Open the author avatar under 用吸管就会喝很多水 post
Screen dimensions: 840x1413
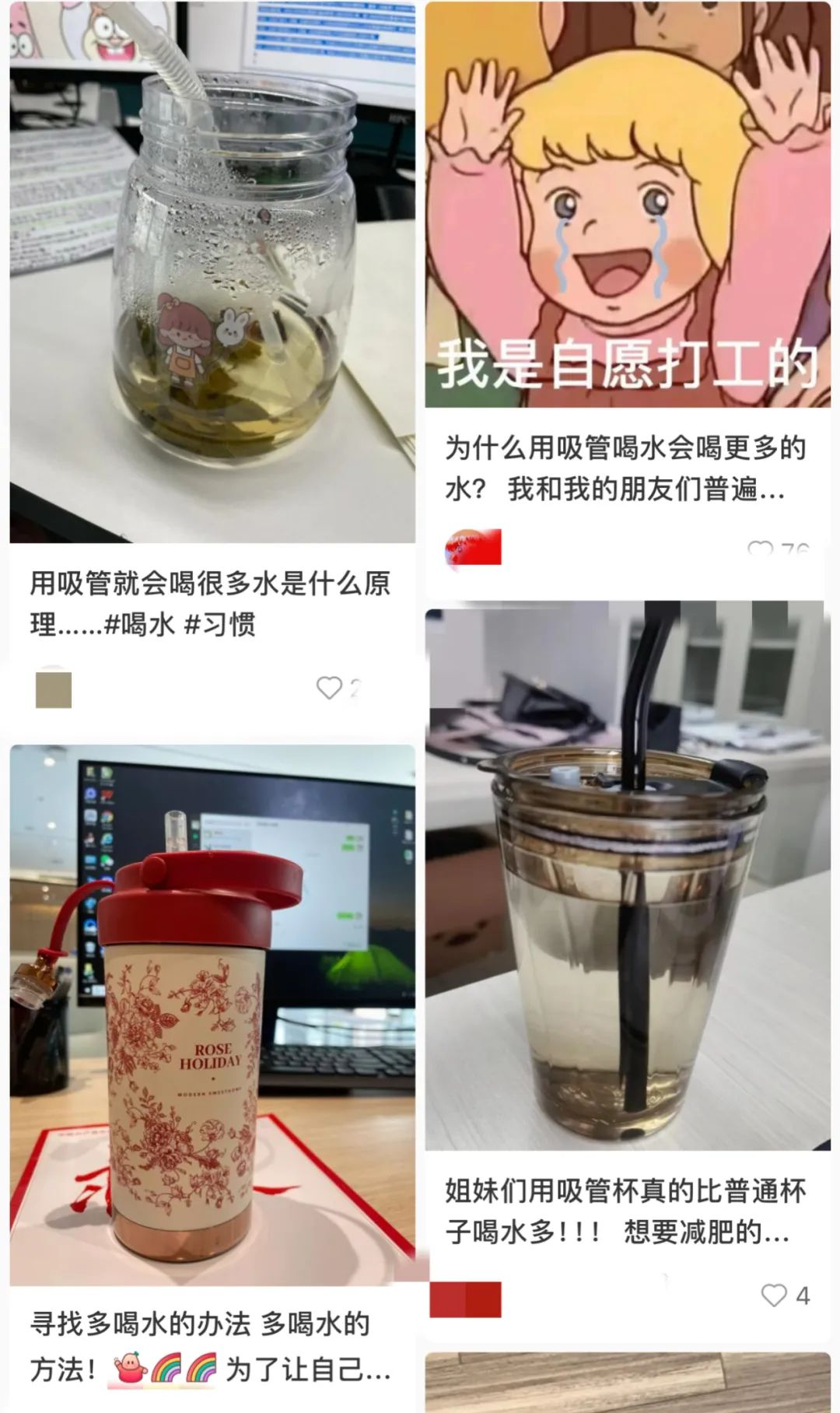point(54,689)
